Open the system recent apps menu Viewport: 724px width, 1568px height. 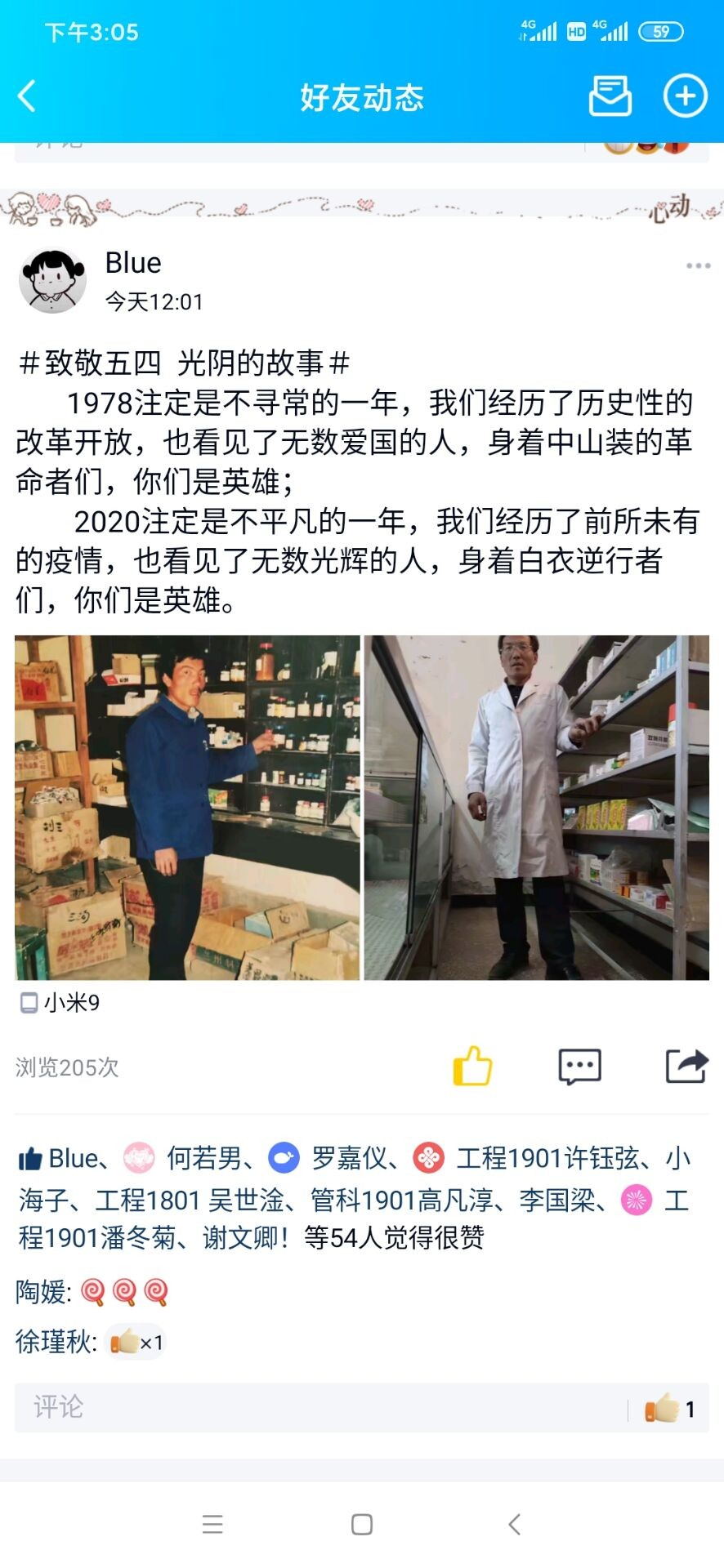coord(212,1524)
